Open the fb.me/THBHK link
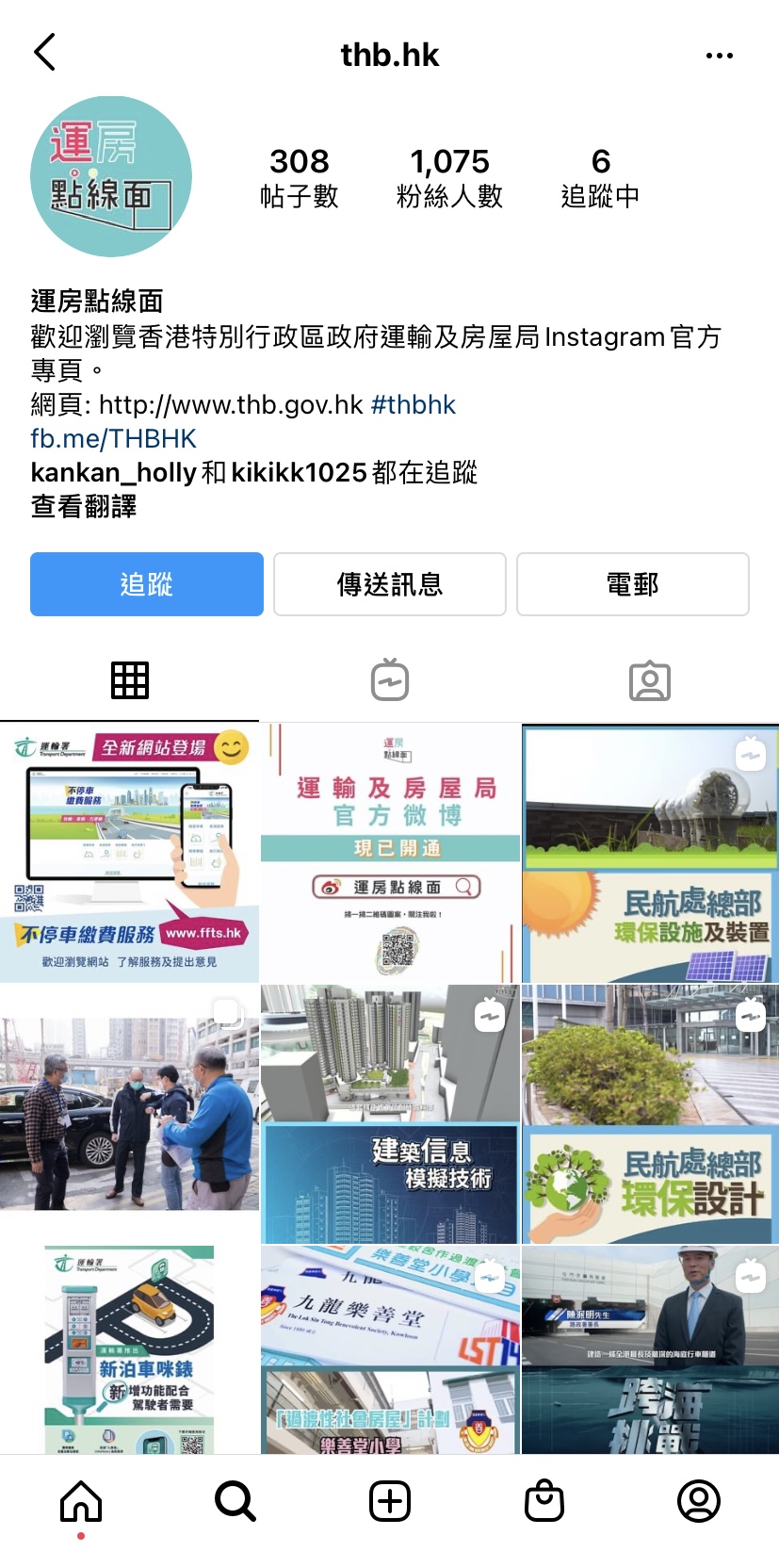Screen dimensions: 779x1568 pos(113,439)
